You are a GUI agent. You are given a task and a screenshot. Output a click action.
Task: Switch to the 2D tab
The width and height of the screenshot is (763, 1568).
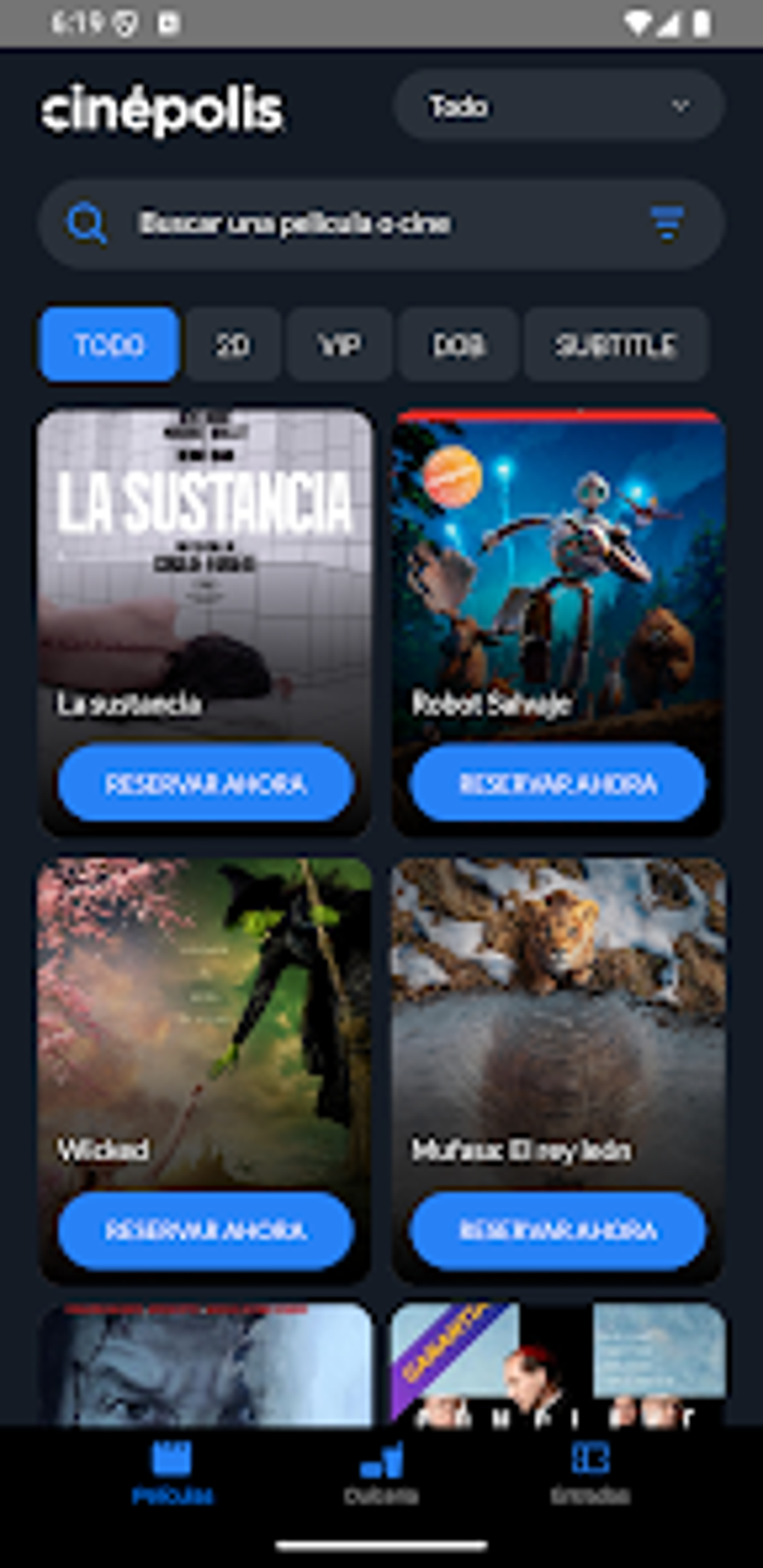coord(233,345)
